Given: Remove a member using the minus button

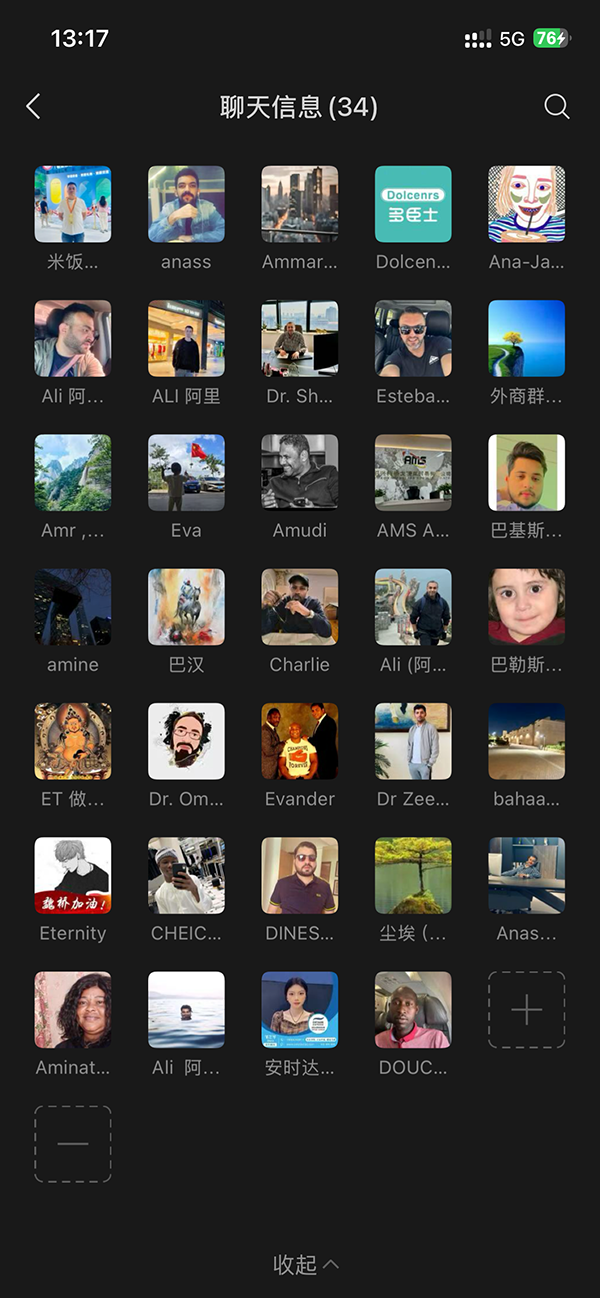Looking at the screenshot, I should tap(73, 1144).
